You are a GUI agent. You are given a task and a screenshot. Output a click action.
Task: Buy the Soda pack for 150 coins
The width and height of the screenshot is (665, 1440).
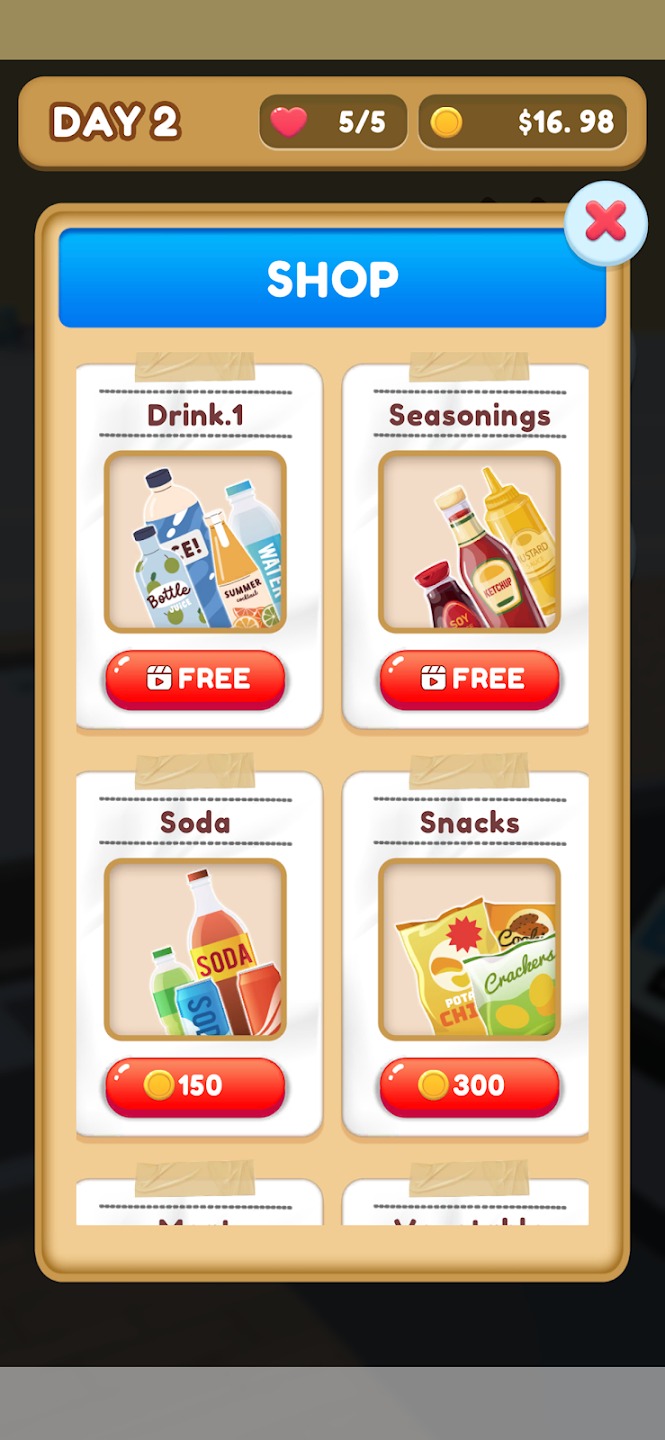(195, 1086)
